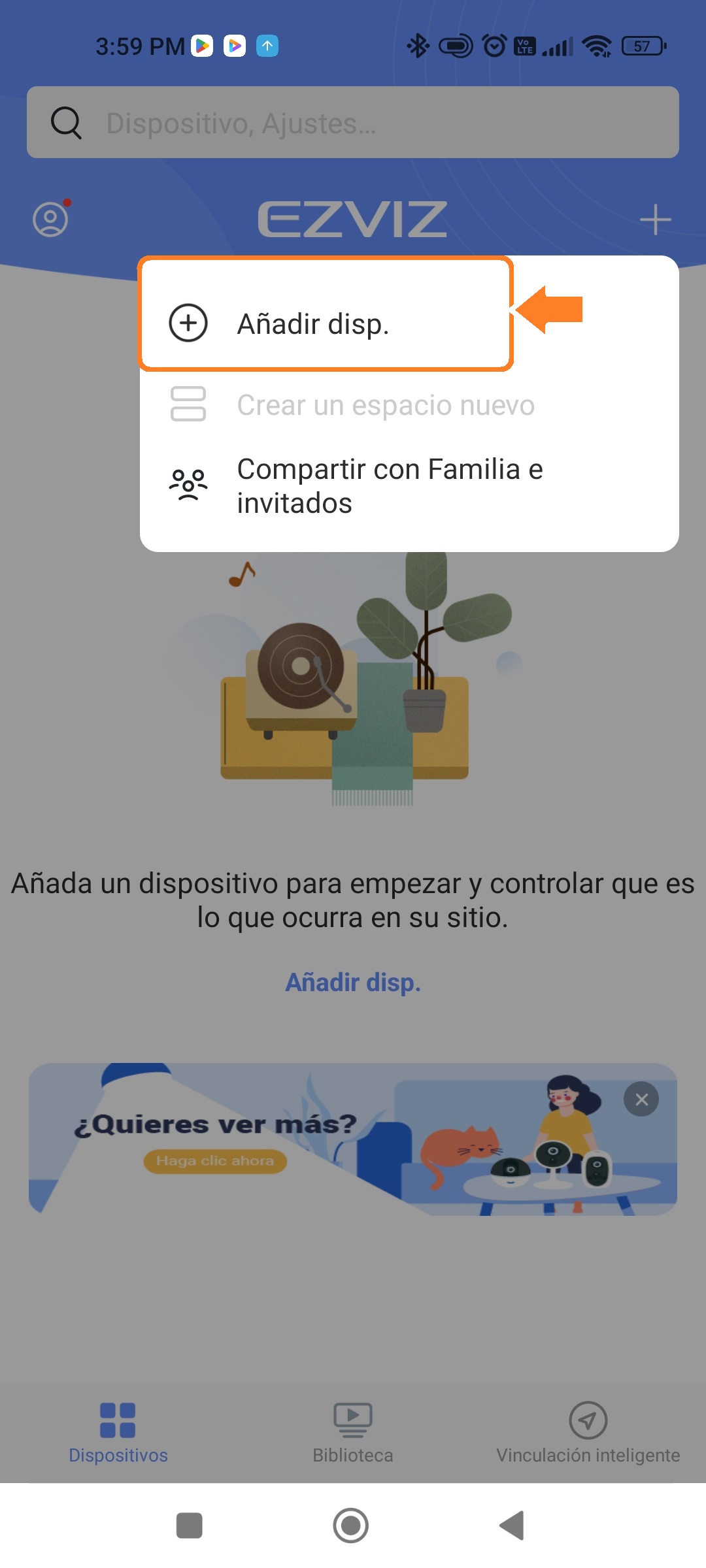Select Añadir disp. in the popup menu
This screenshot has width=706, height=1568.
(x=312, y=324)
